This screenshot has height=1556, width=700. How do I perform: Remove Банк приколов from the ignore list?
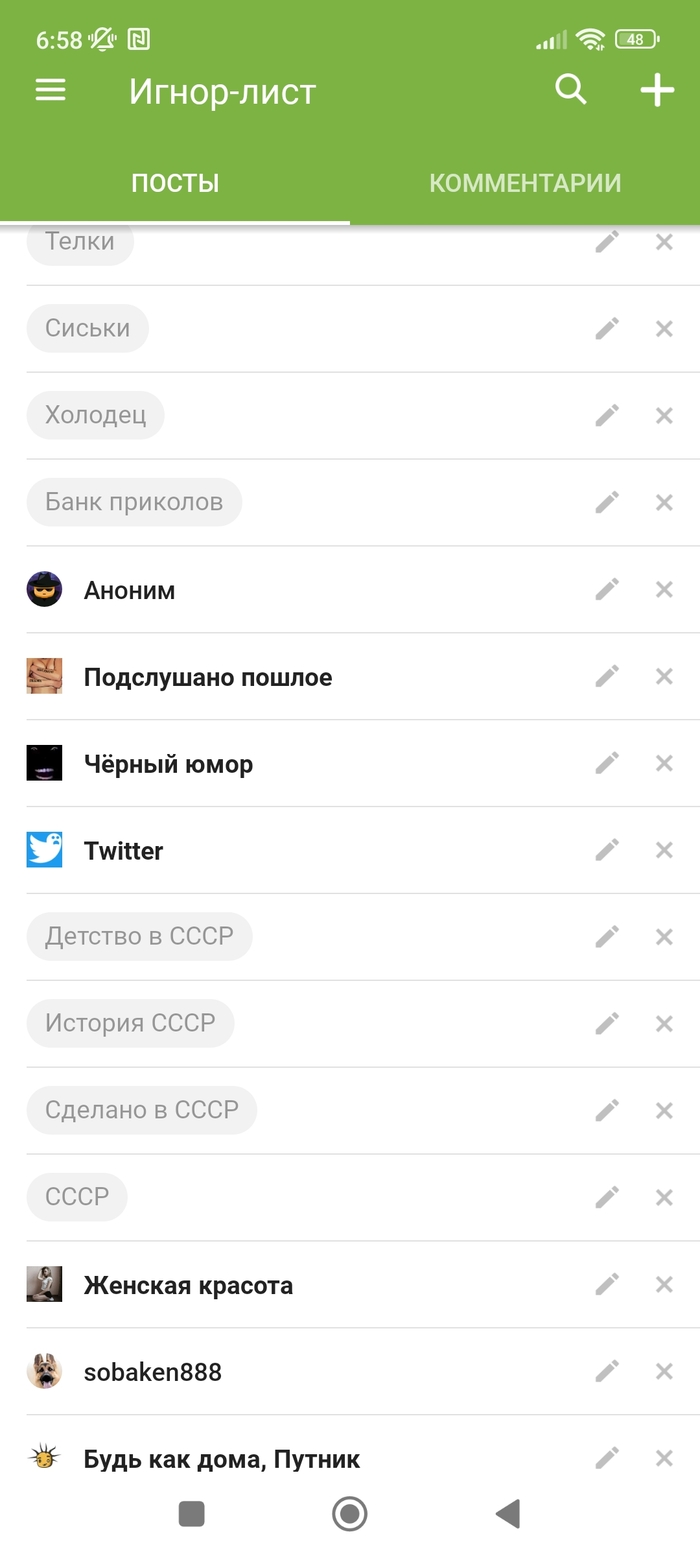(x=664, y=503)
